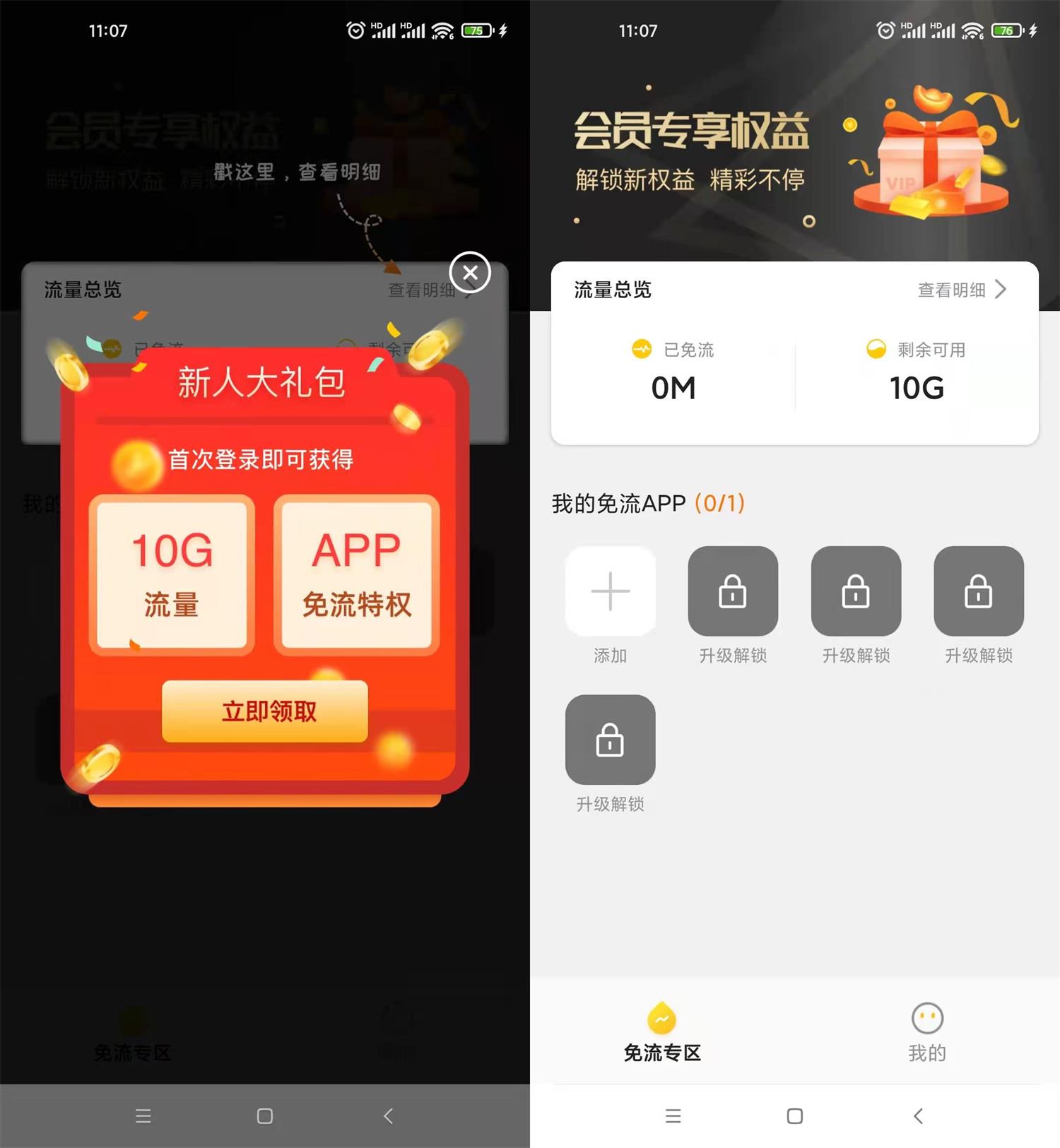
Task: Claim the gift with 立即领取
Action: (265, 711)
